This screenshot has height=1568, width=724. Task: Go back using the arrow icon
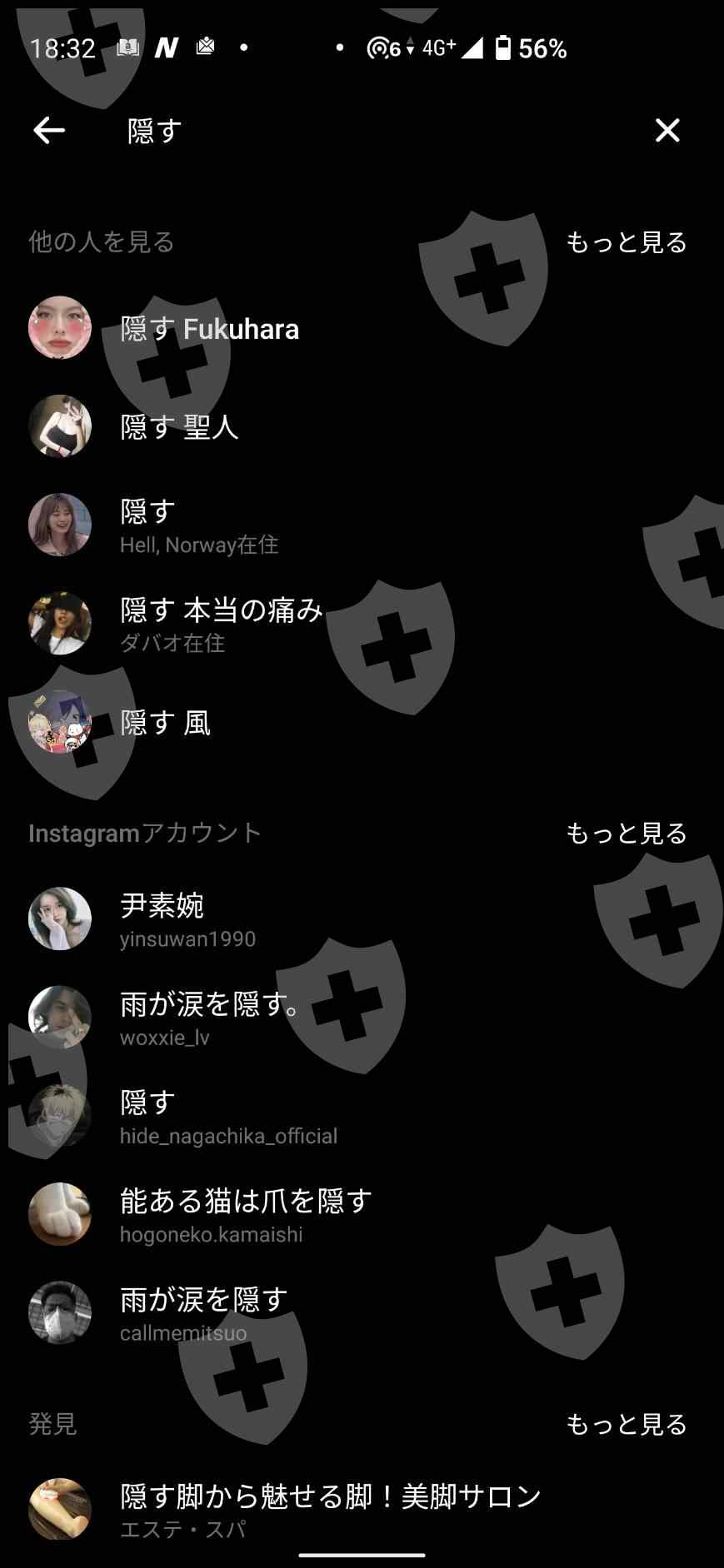coord(49,131)
